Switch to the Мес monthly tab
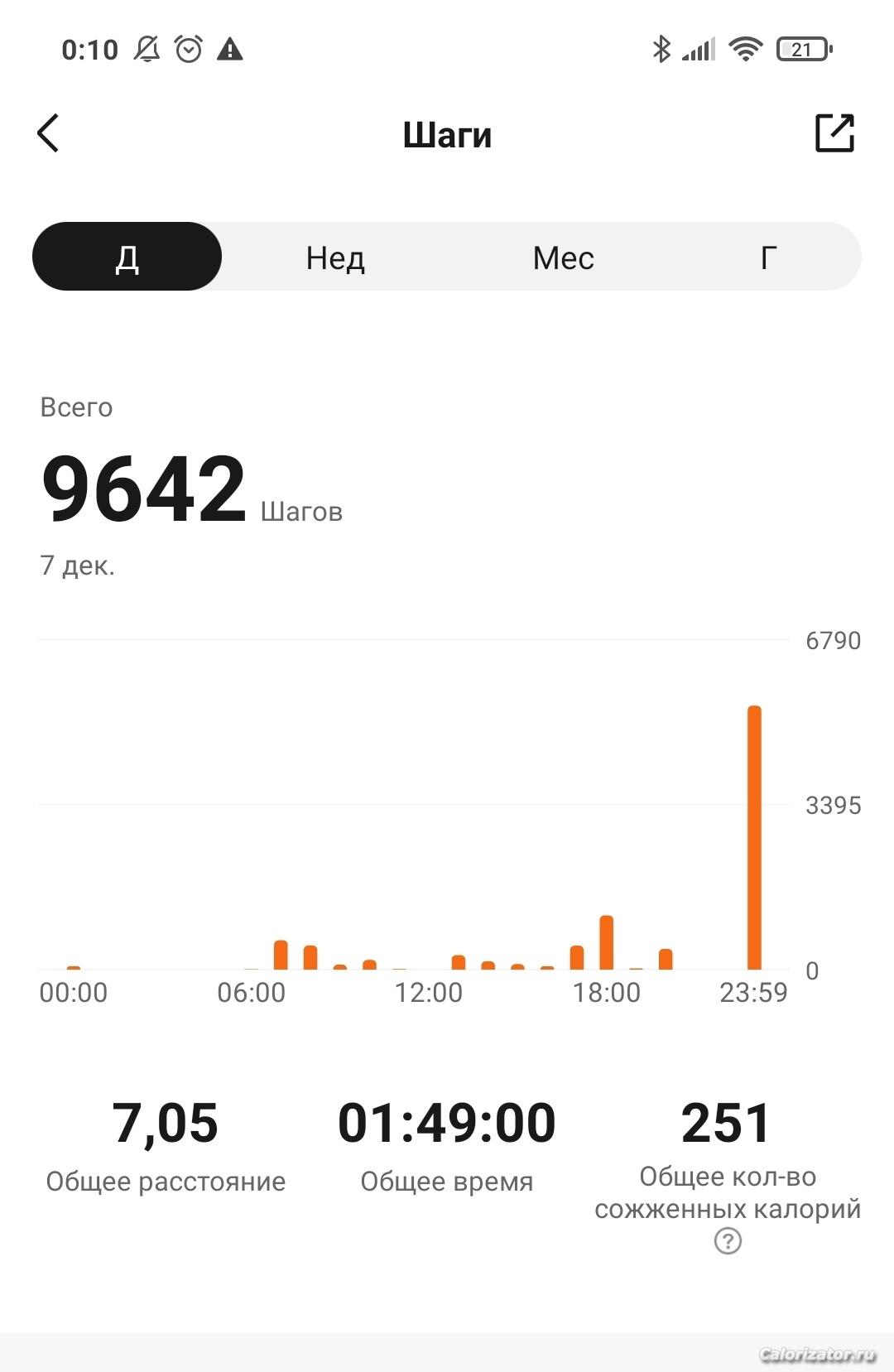Screen dimensions: 894x1372 click(563, 258)
